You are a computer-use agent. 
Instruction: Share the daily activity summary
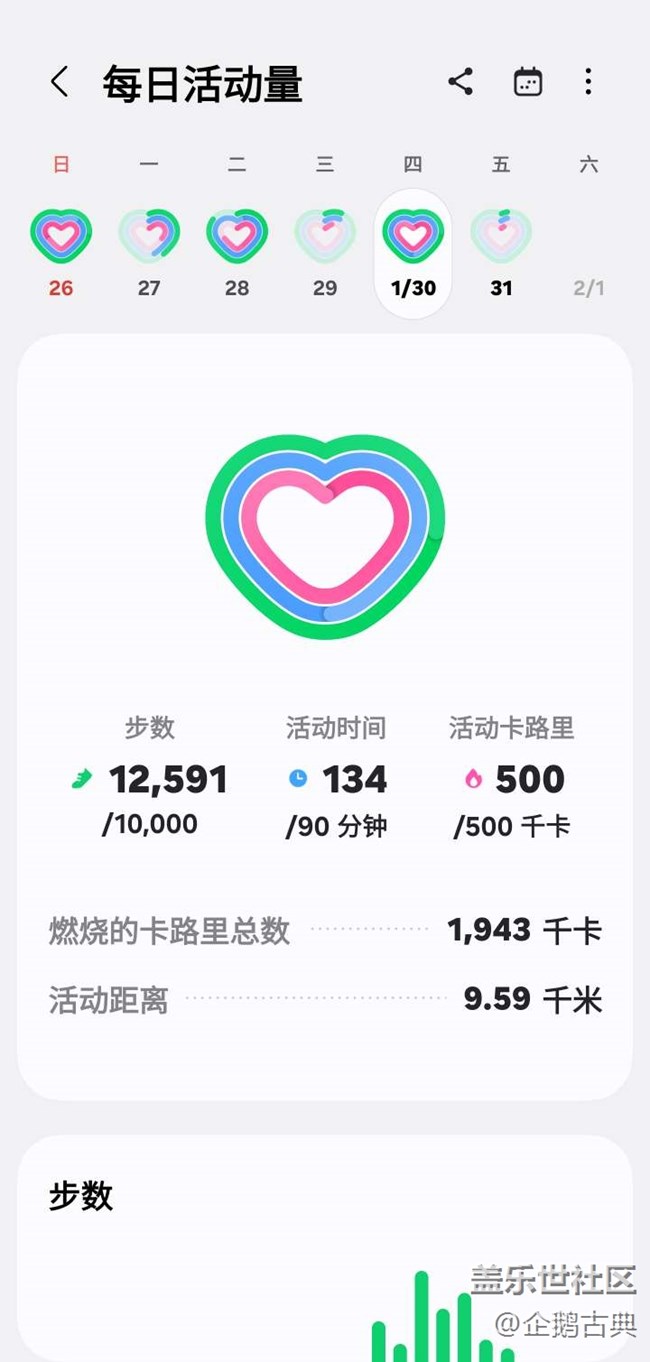pos(460,82)
